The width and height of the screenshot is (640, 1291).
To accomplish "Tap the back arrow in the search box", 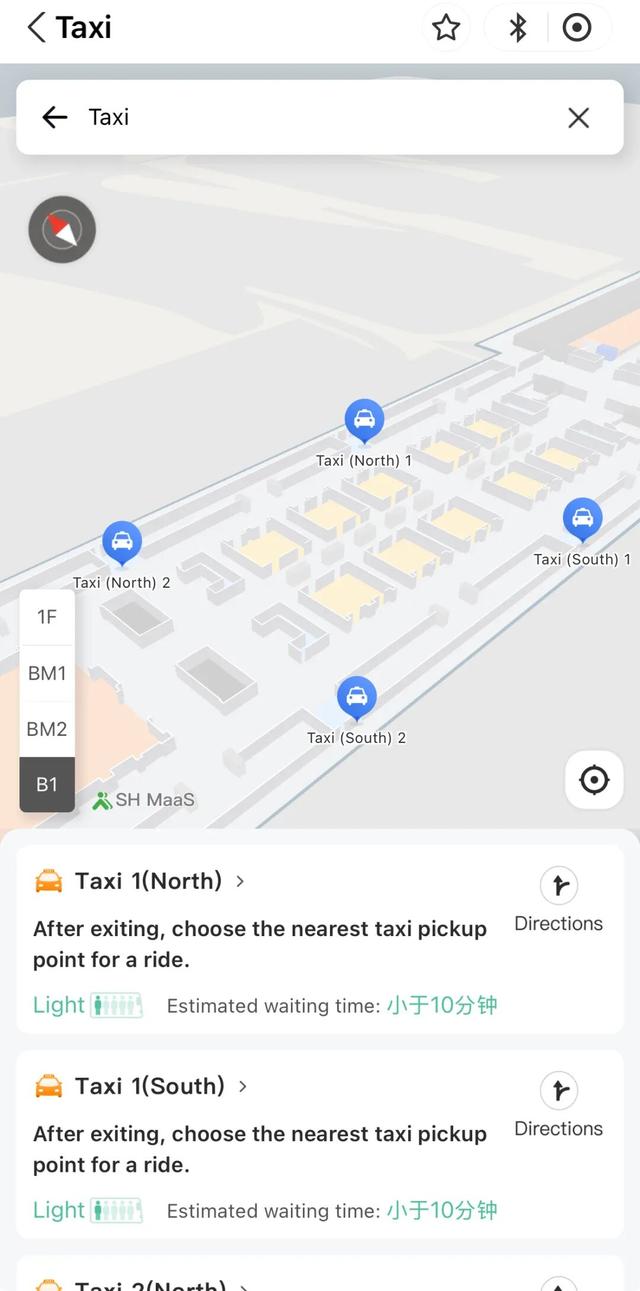I will [55, 118].
